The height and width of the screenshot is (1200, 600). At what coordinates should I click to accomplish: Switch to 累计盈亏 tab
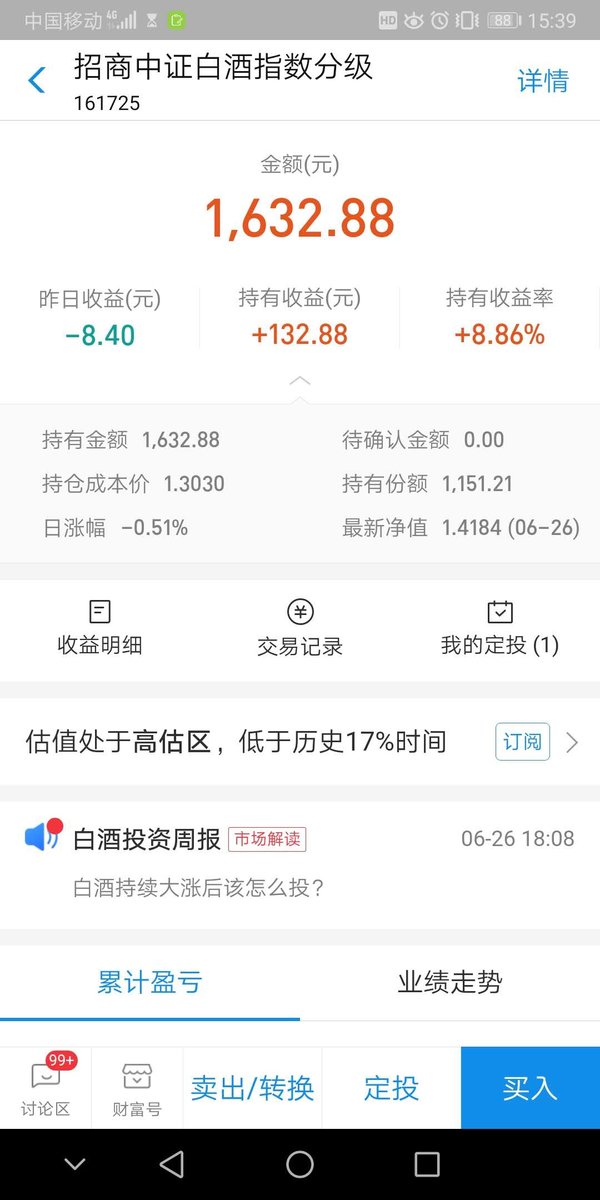tap(150, 983)
